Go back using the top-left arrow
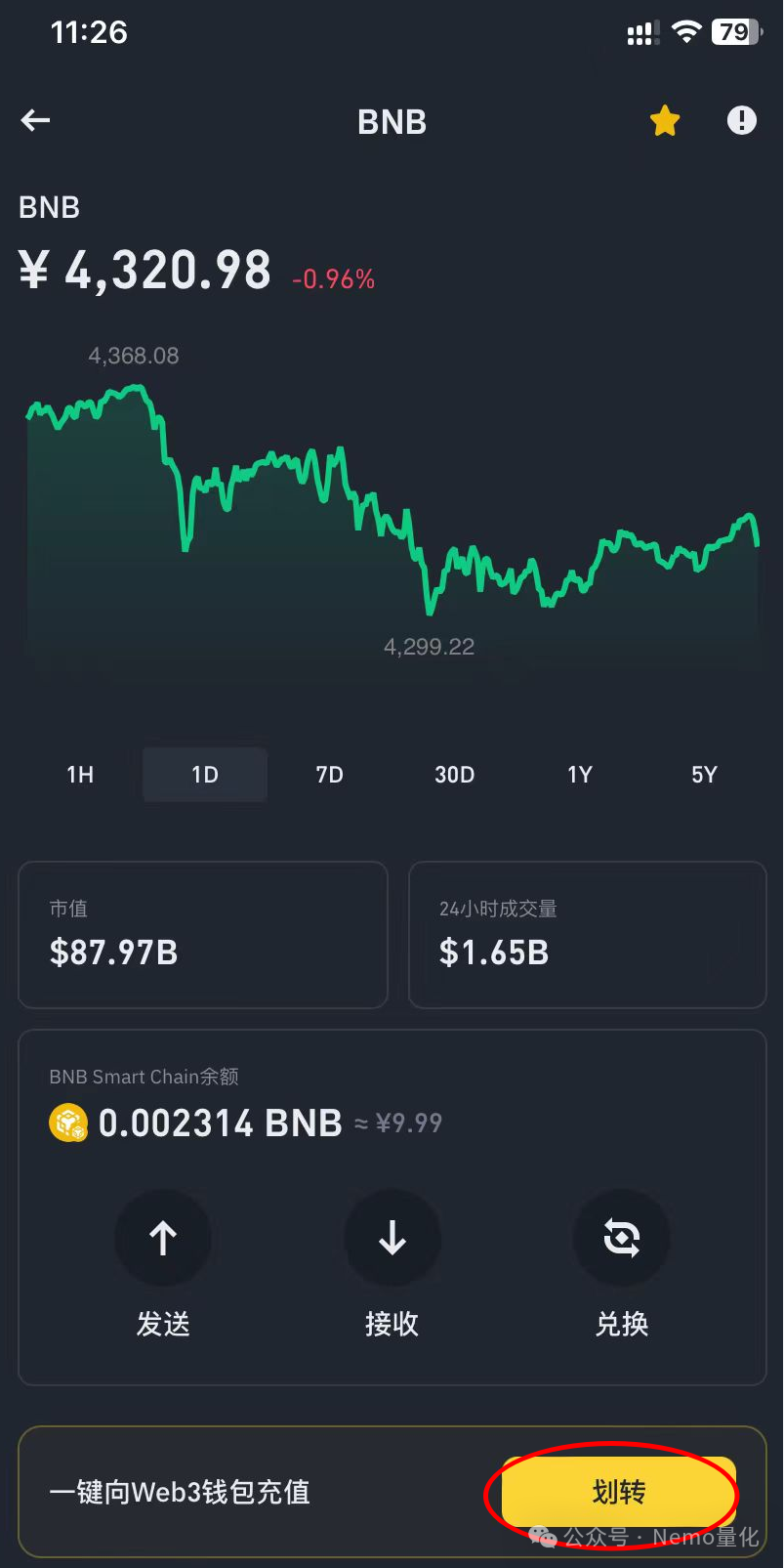Viewport: 784px width, 1568px height. tap(36, 121)
